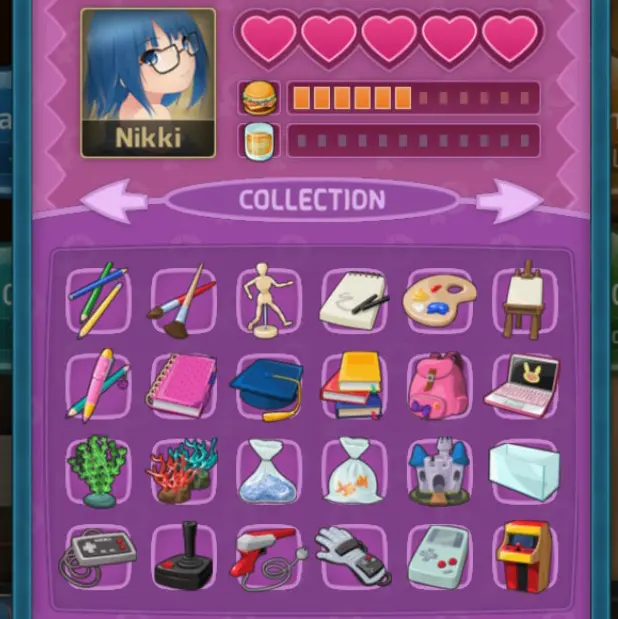Select the graduation cap item

pos(267,386)
